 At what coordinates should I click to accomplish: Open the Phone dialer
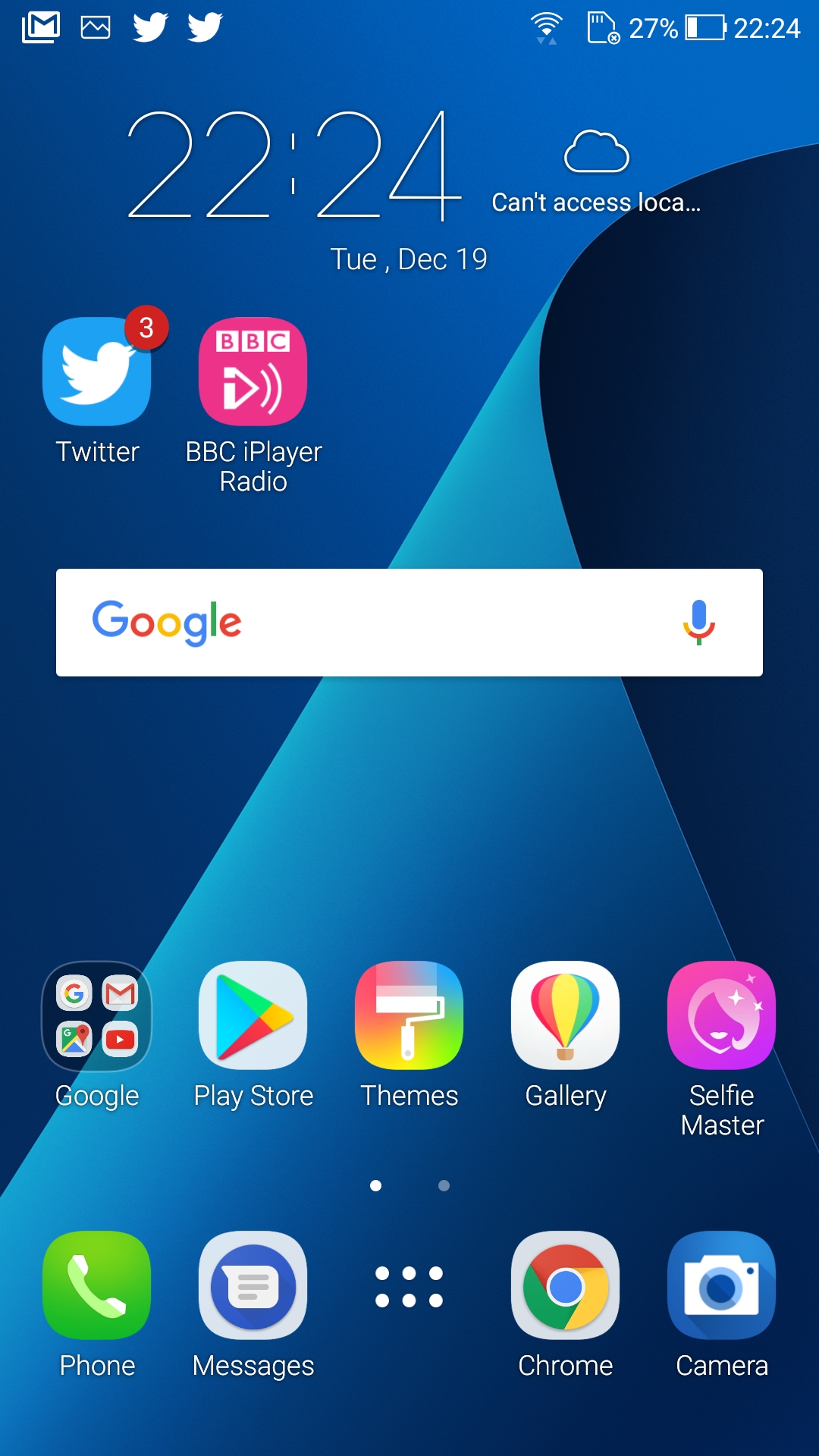[97, 1285]
